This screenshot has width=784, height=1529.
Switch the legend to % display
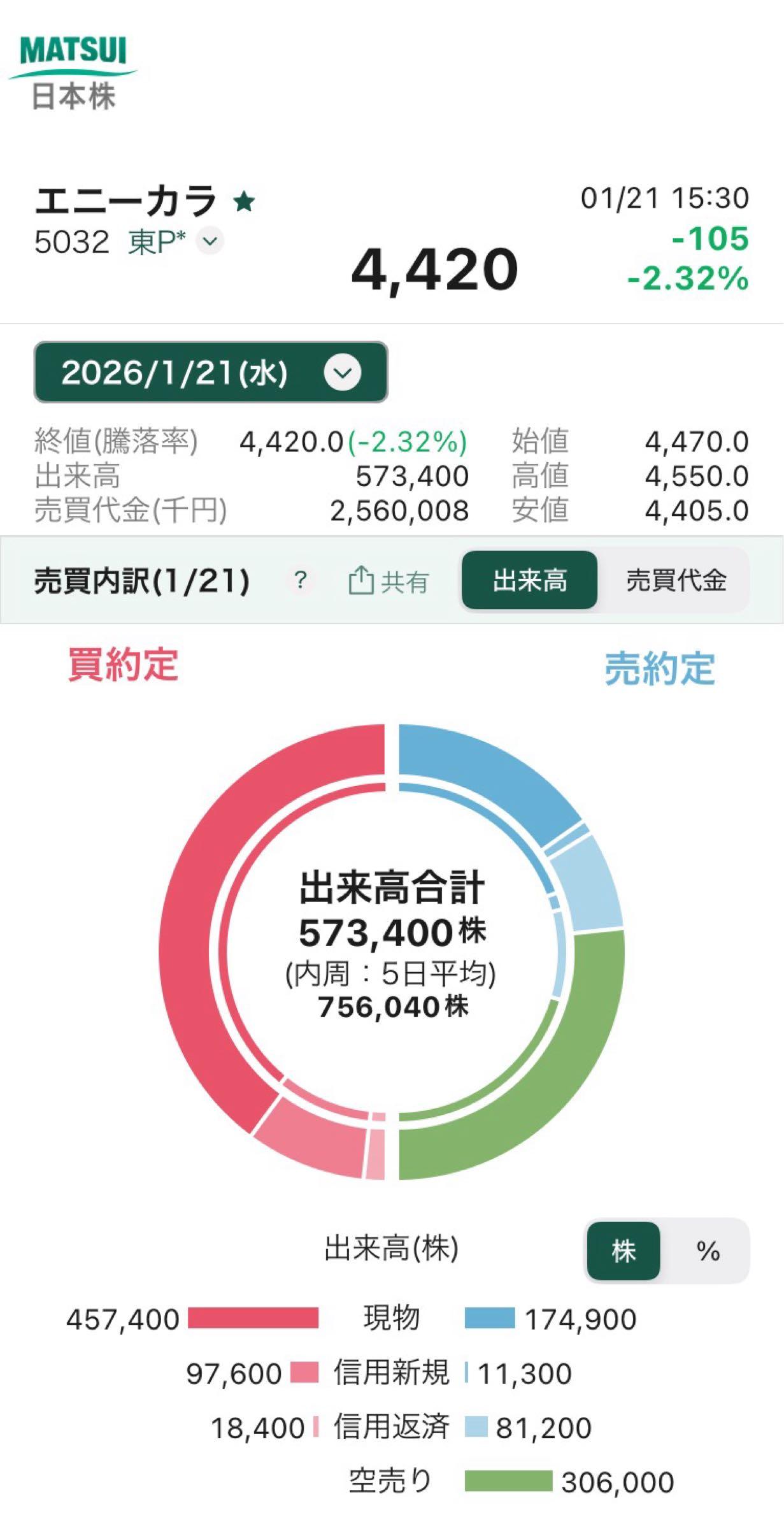708,1251
